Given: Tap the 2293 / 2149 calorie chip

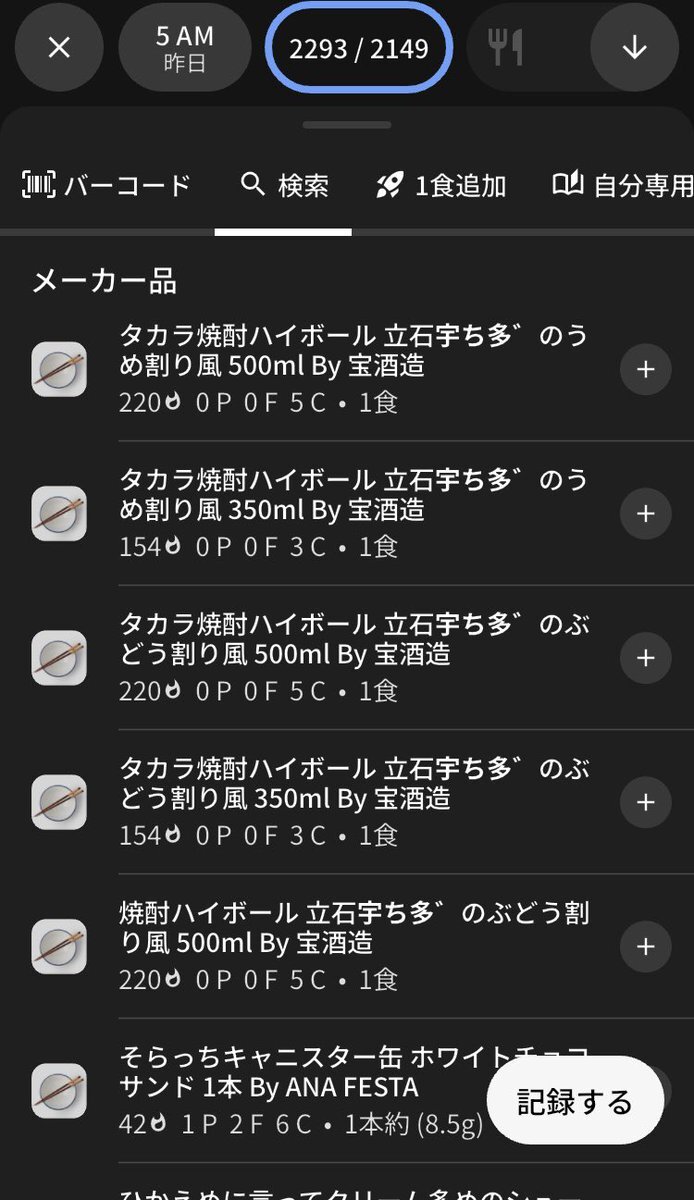Looking at the screenshot, I should (359, 48).
